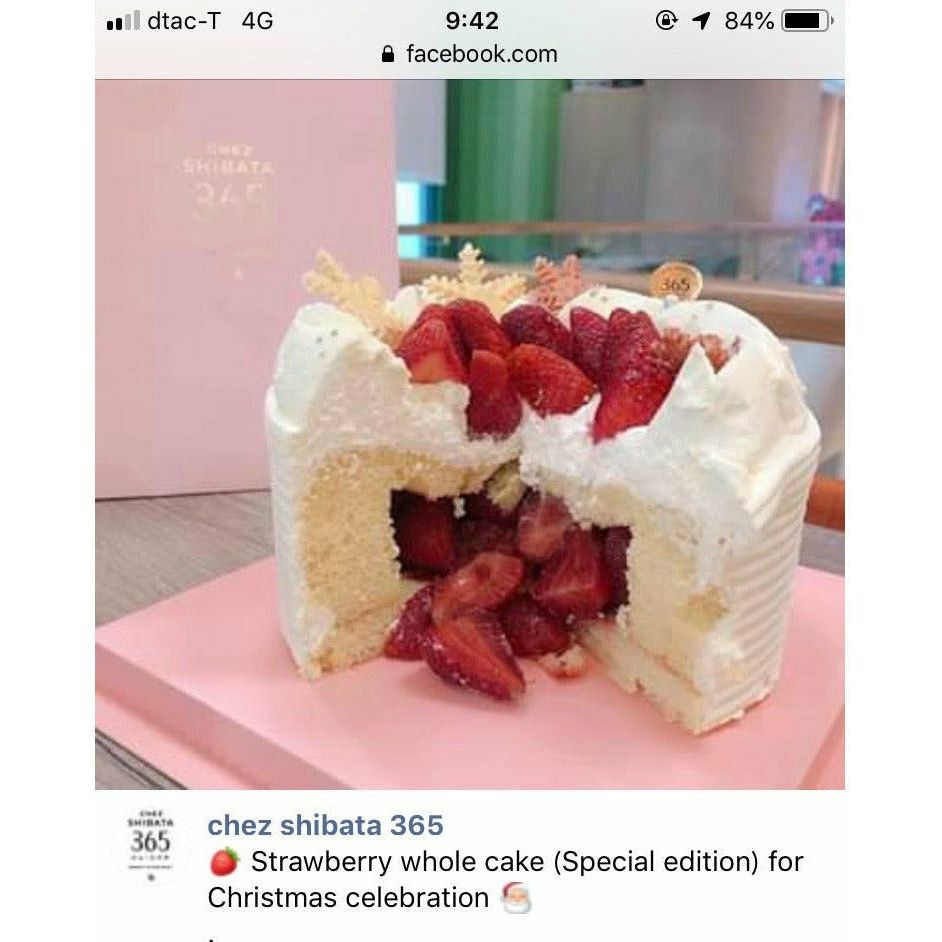Open the strawberry cake post photo
This screenshot has height=942, width=942.
pos(470,435)
